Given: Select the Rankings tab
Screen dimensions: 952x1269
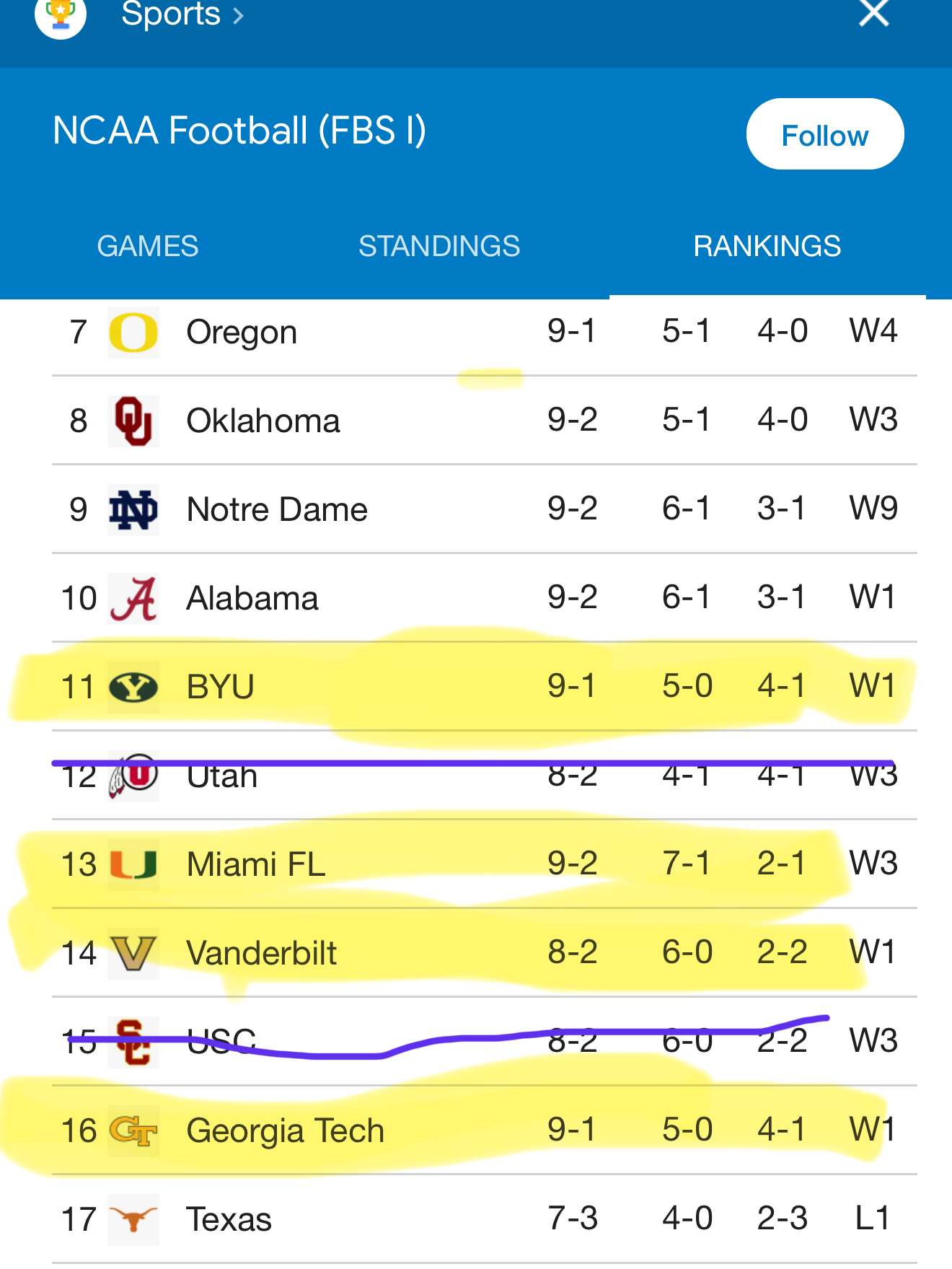Looking at the screenshot, I should [767, 247].
